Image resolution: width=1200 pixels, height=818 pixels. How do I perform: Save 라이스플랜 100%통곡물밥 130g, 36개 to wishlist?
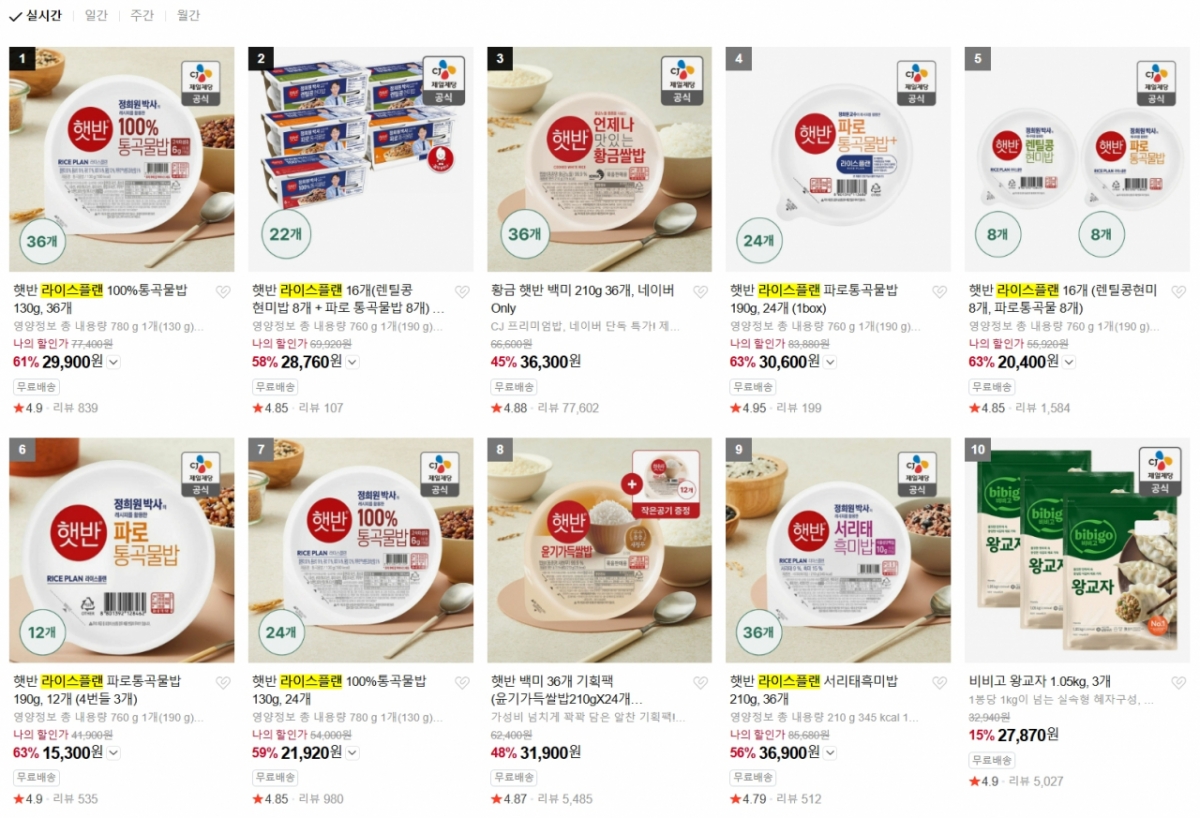[222, 292]
